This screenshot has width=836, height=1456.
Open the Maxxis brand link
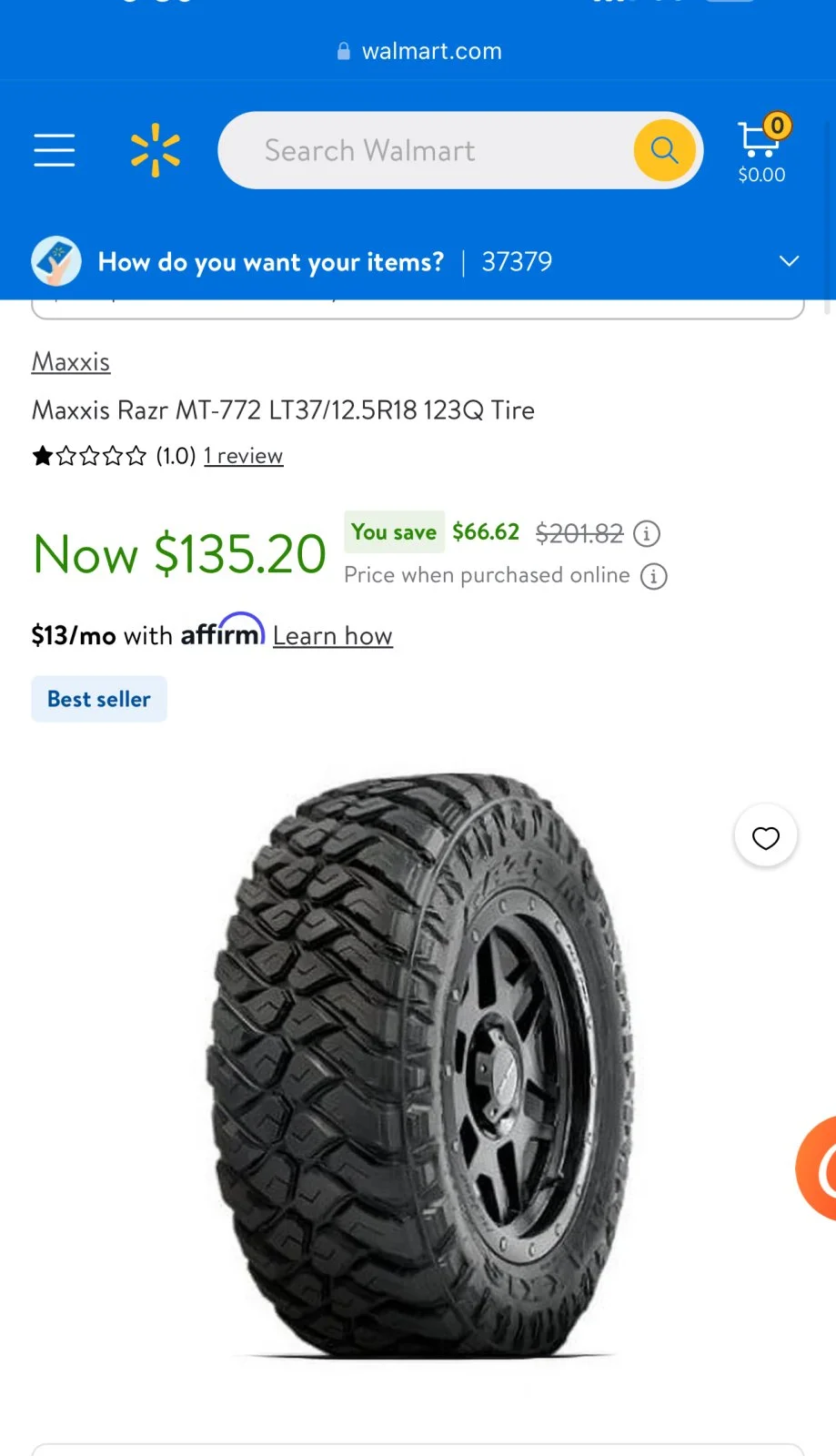coord(71,362)
